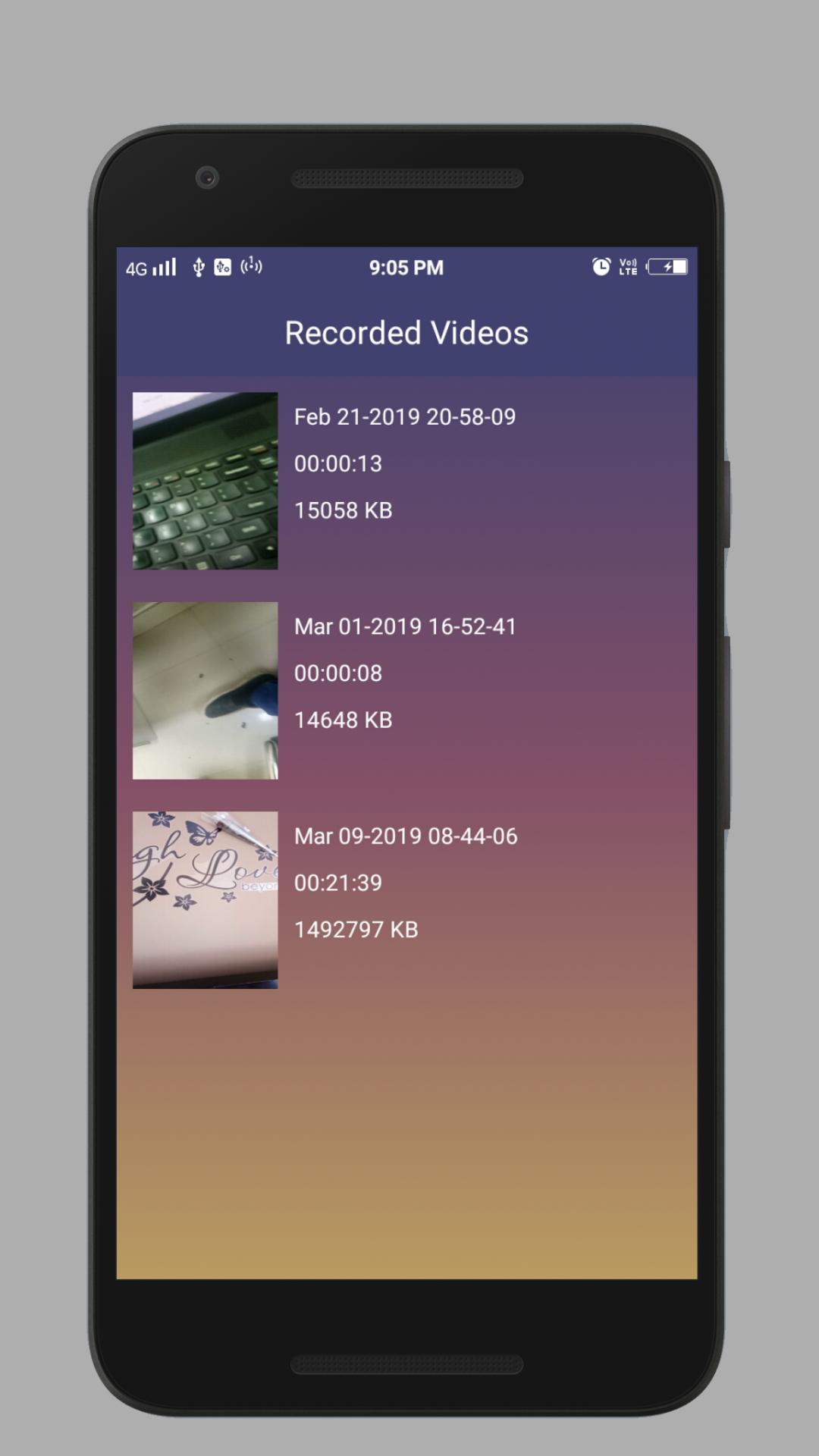This screenshot has height=1456, width=819.
Task: Tap the 00:21:39 duration label
Action: (337, 882)
